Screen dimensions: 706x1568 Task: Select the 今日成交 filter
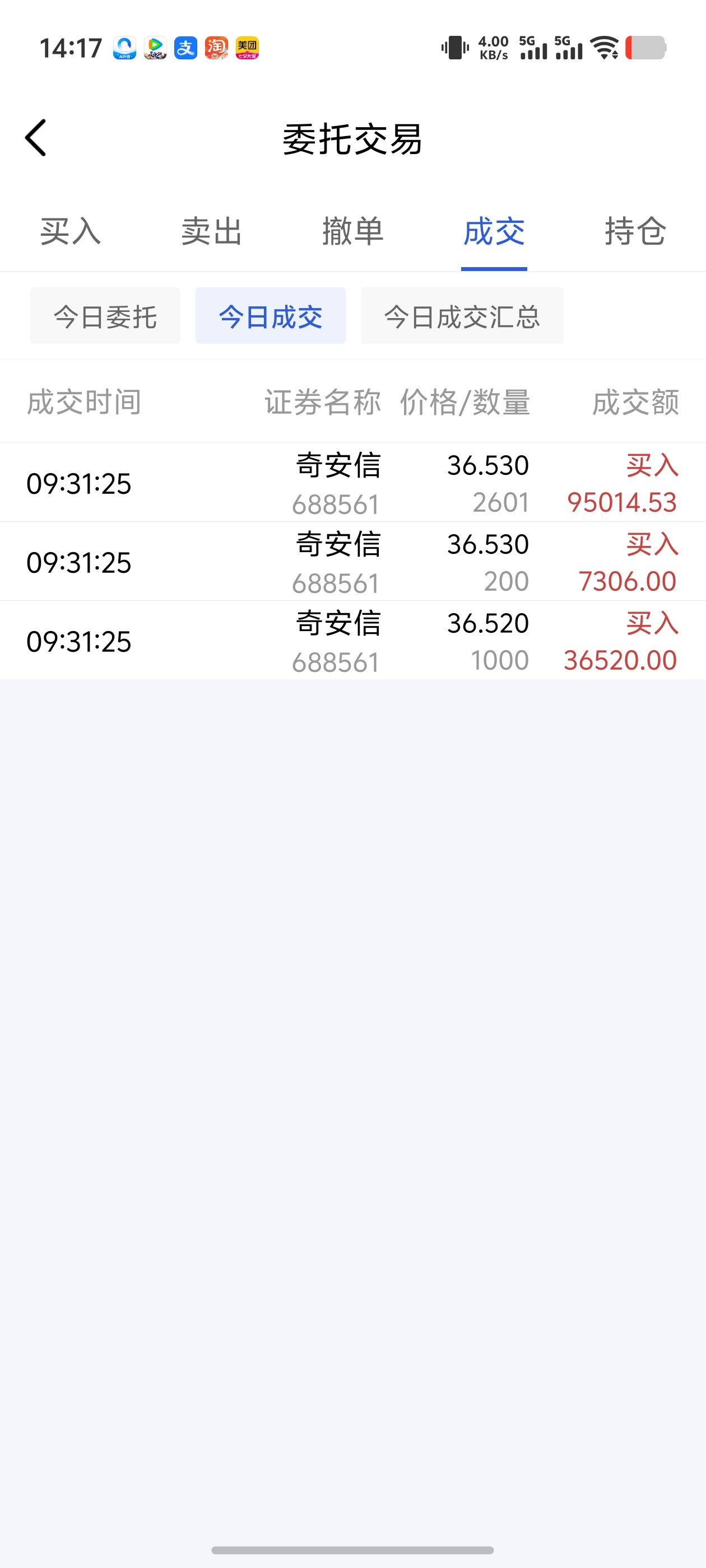click(x=271, y=316)
